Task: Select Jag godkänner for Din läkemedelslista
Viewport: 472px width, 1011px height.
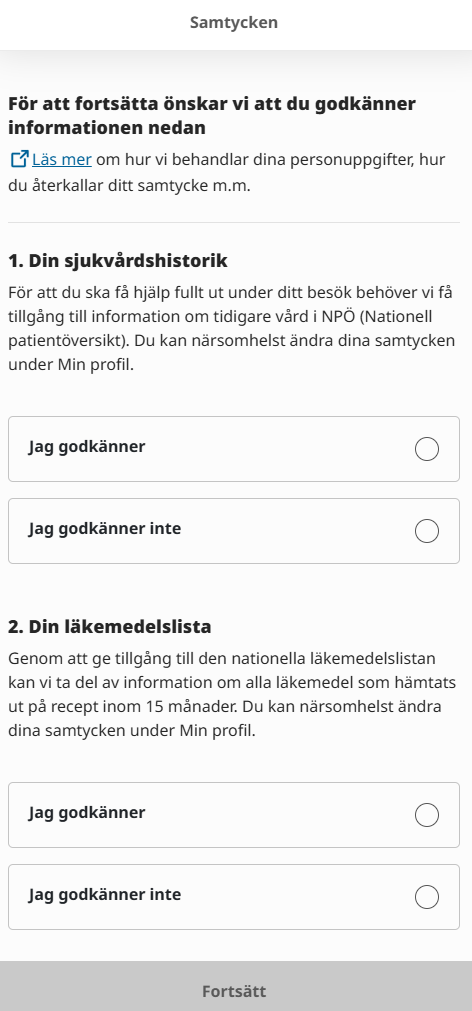Action: (233, 814)
